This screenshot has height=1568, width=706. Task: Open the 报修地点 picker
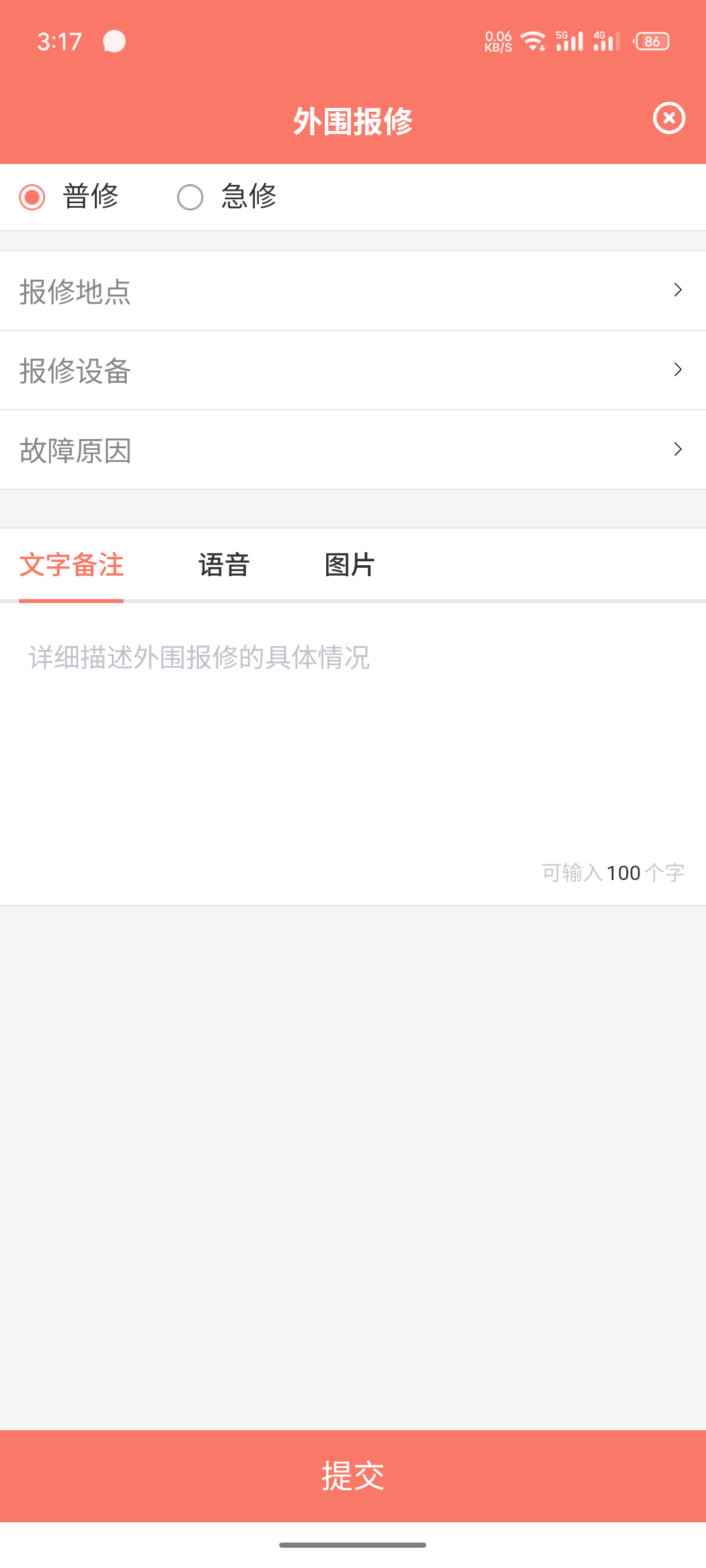(353, 291)
